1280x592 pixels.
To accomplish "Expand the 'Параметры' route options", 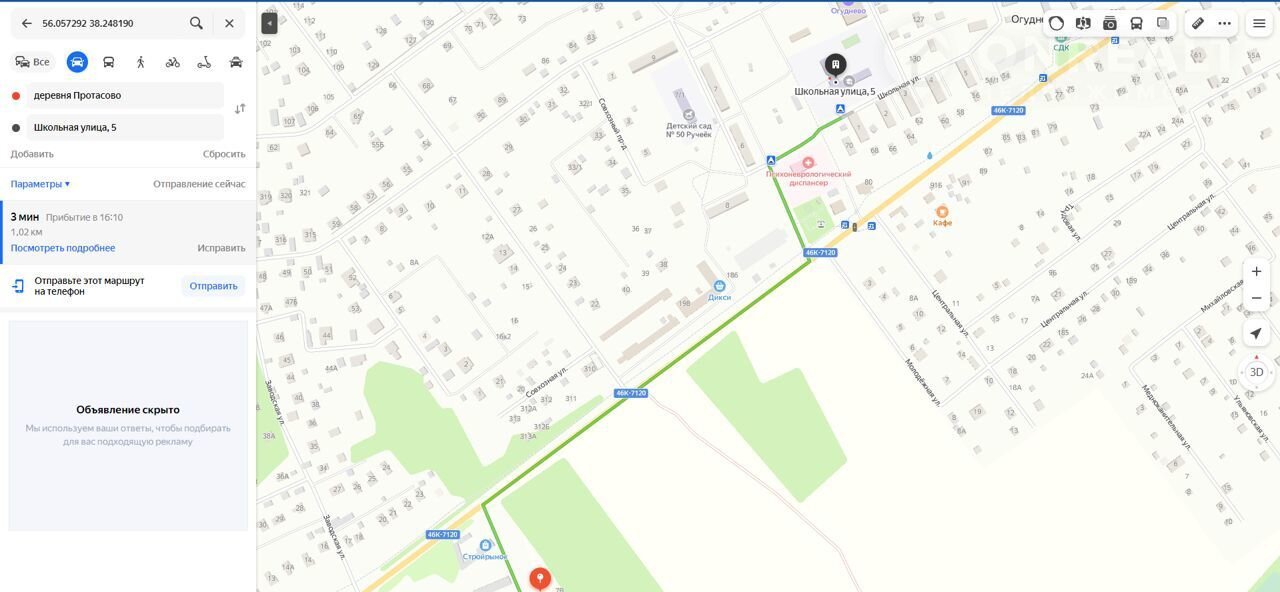I will (40, 184).
